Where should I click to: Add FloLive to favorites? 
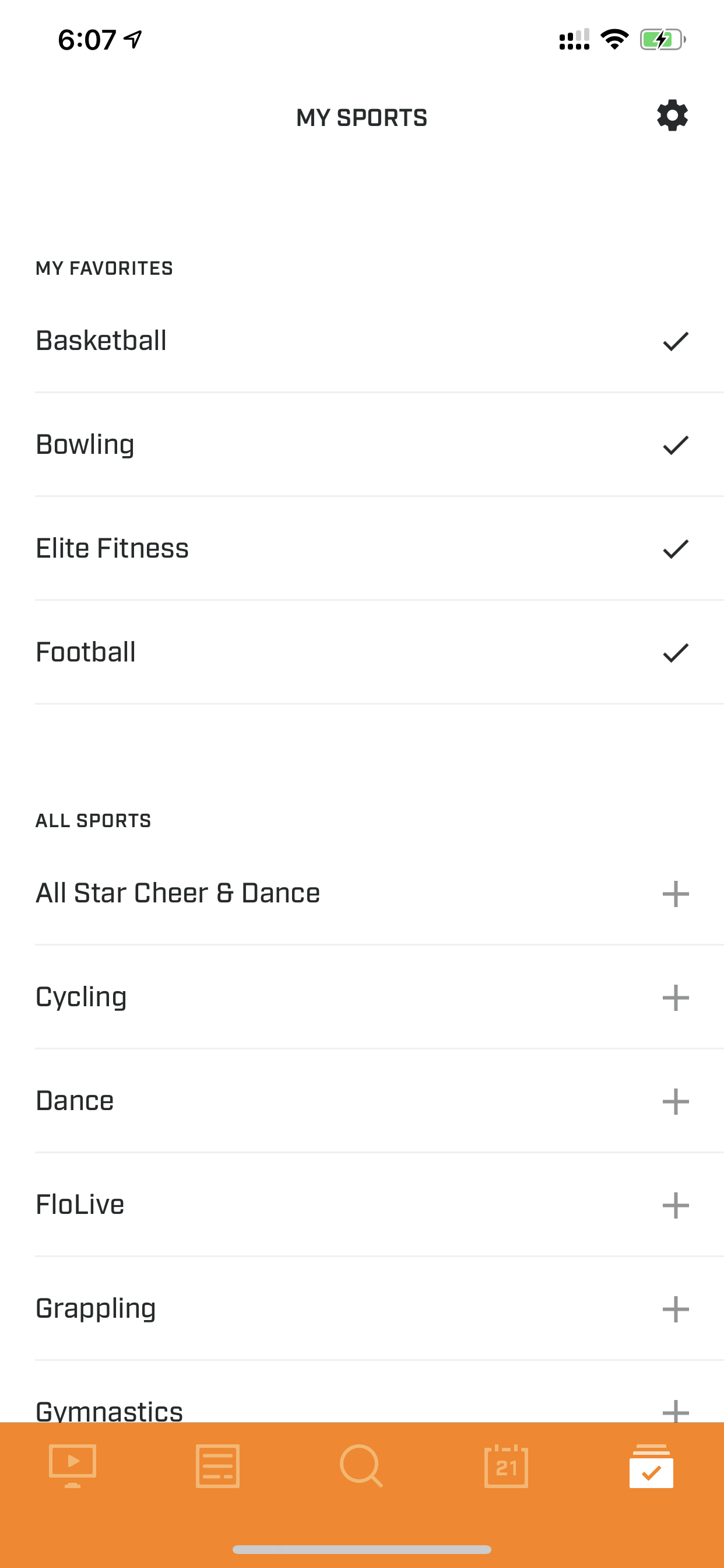pyautogui.click(x=676, y=1205)
